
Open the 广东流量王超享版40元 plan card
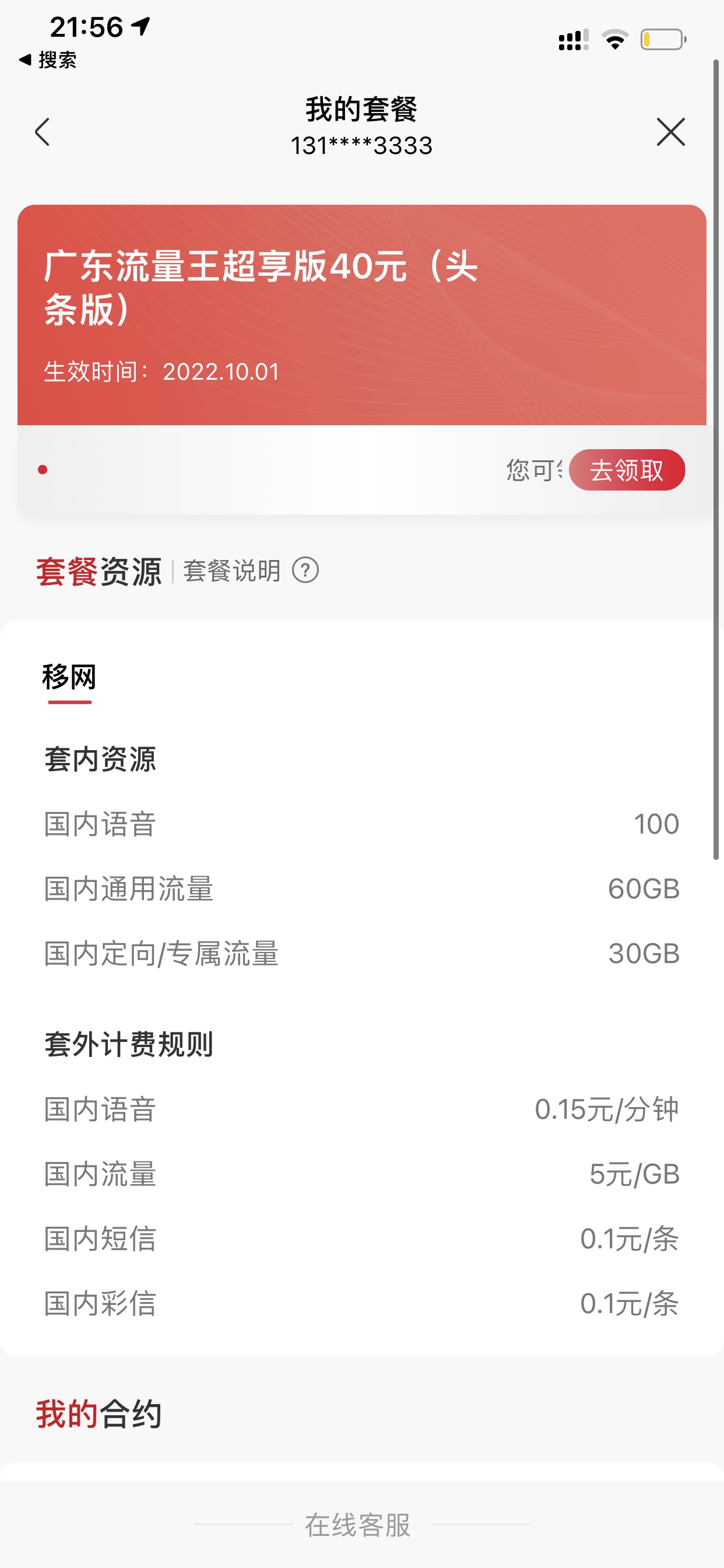point(361,314)
